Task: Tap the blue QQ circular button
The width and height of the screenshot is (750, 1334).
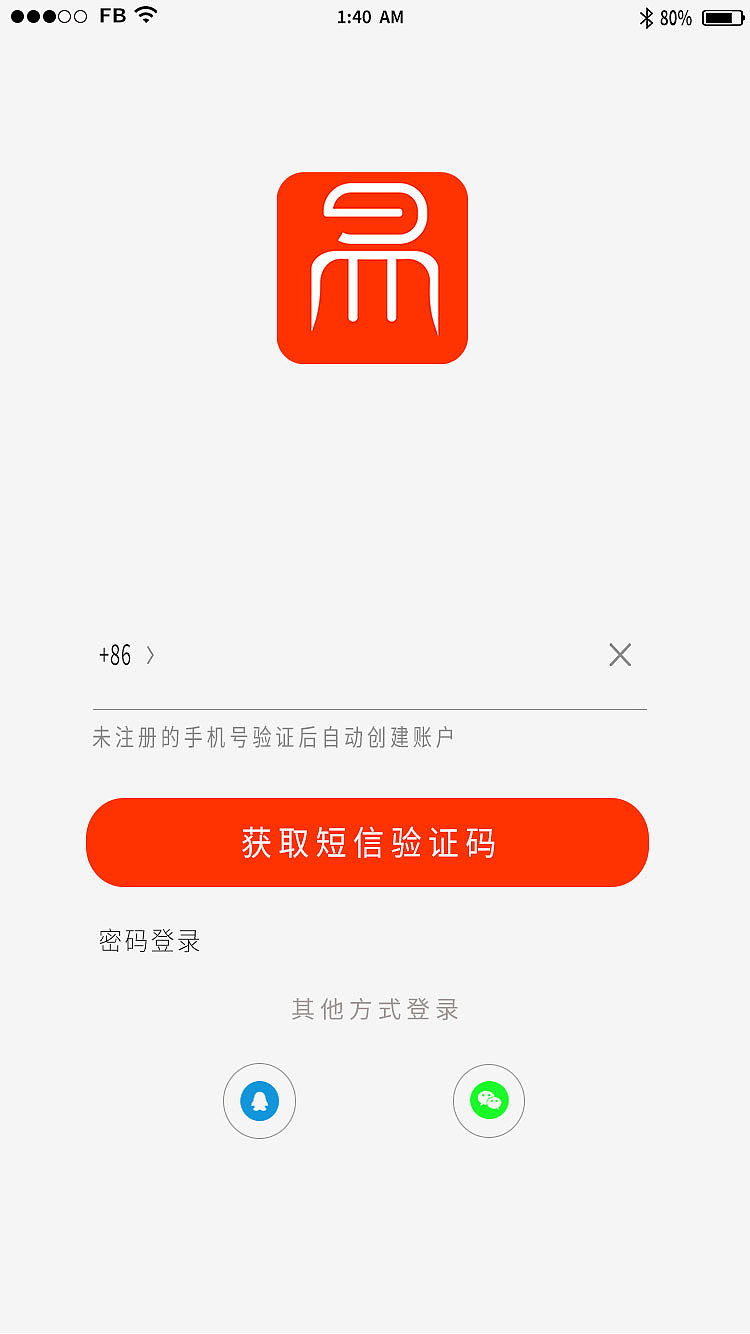Action: pos(259,1101)
